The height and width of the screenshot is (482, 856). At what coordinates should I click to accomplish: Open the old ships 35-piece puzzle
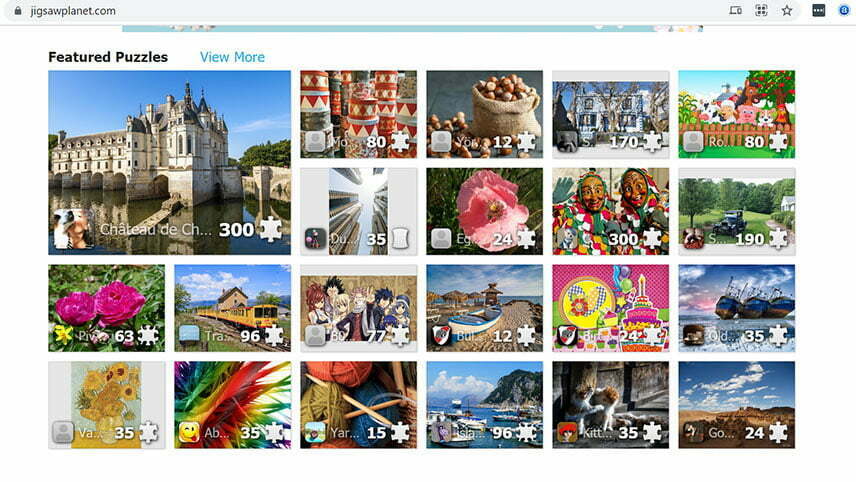pyautogui.click(x=736, y=302)
